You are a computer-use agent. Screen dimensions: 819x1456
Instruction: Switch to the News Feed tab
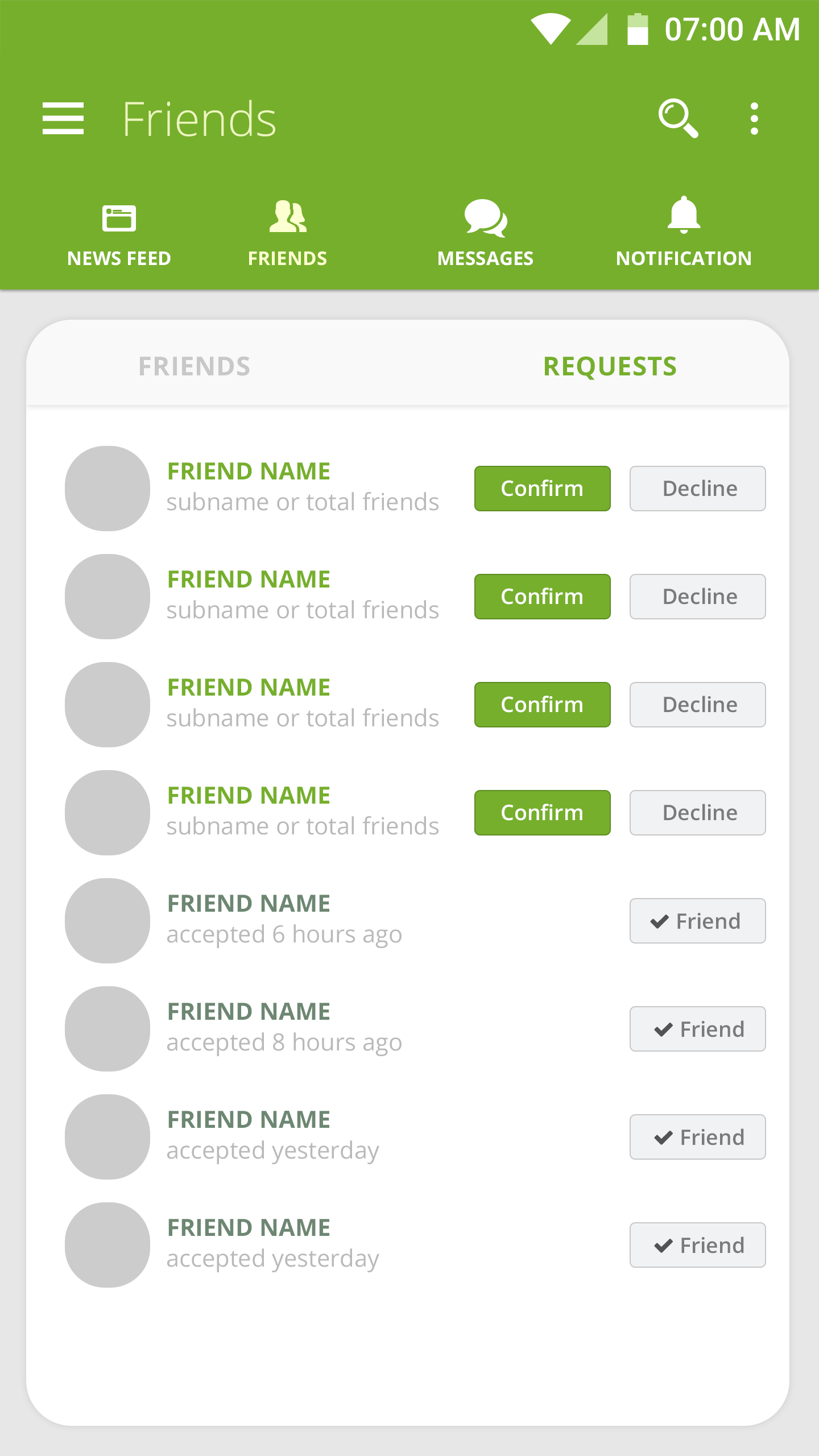119,234
